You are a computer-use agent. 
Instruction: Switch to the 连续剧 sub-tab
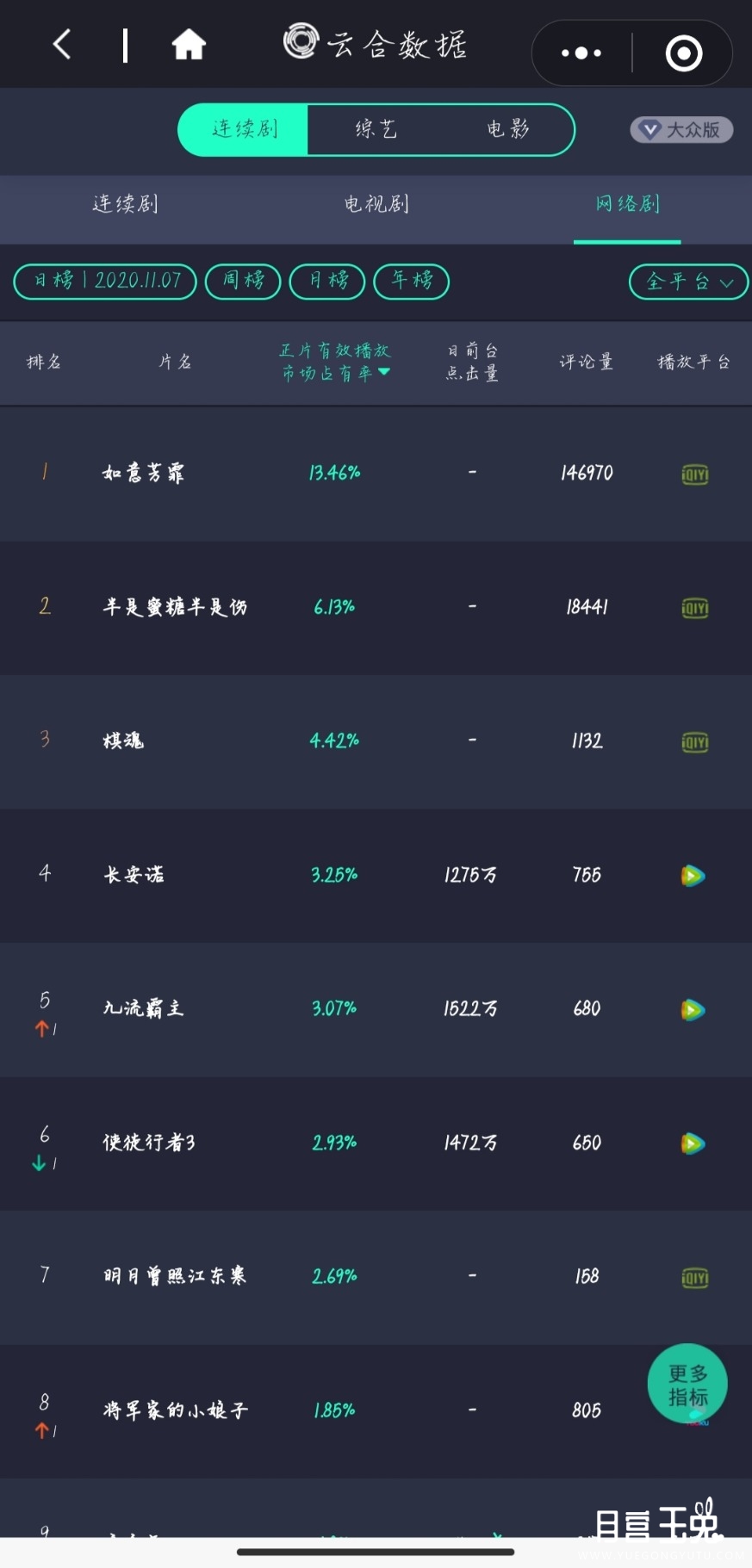[125, 204]
